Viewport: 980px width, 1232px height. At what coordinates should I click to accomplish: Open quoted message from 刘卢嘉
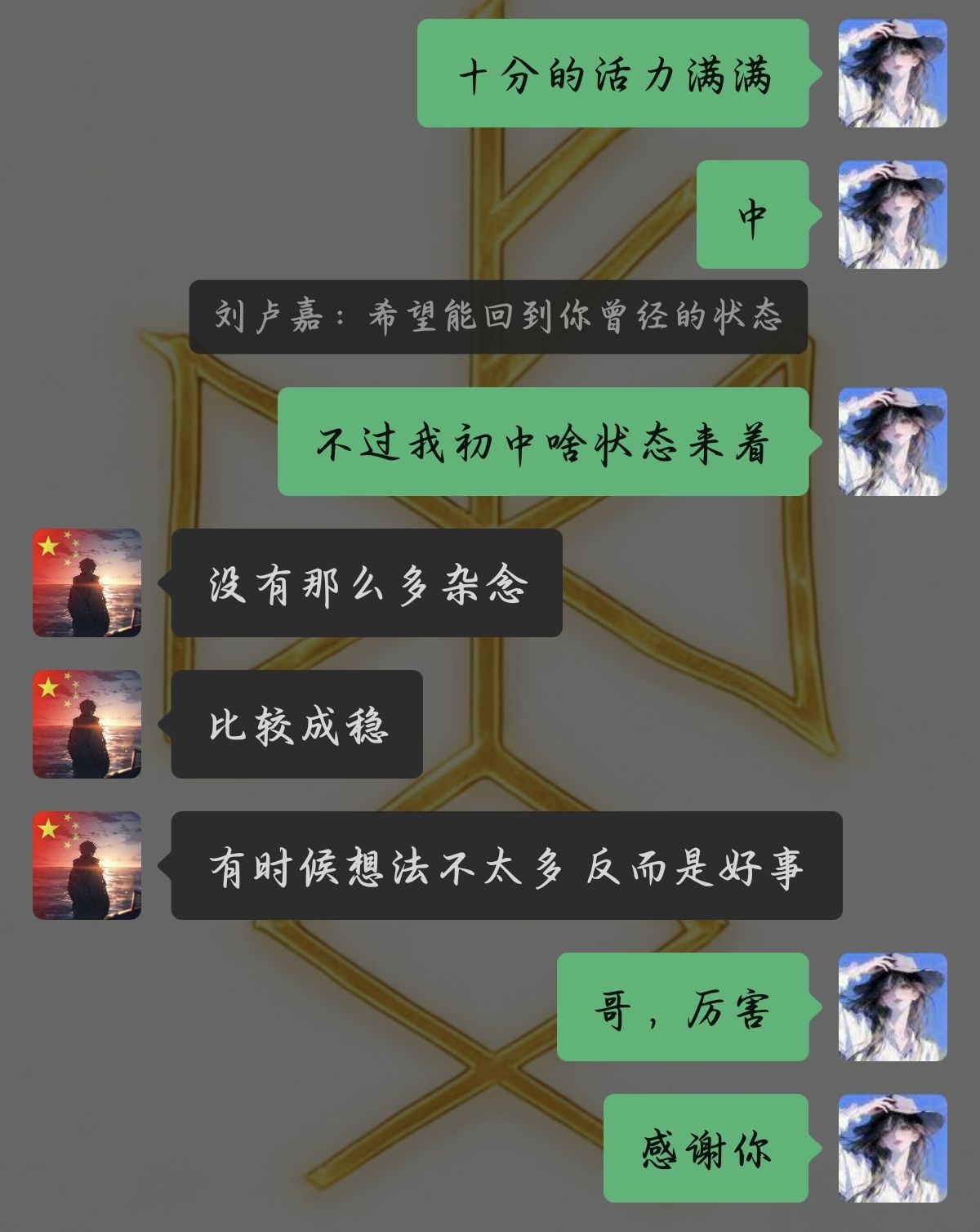pos(498,316)
